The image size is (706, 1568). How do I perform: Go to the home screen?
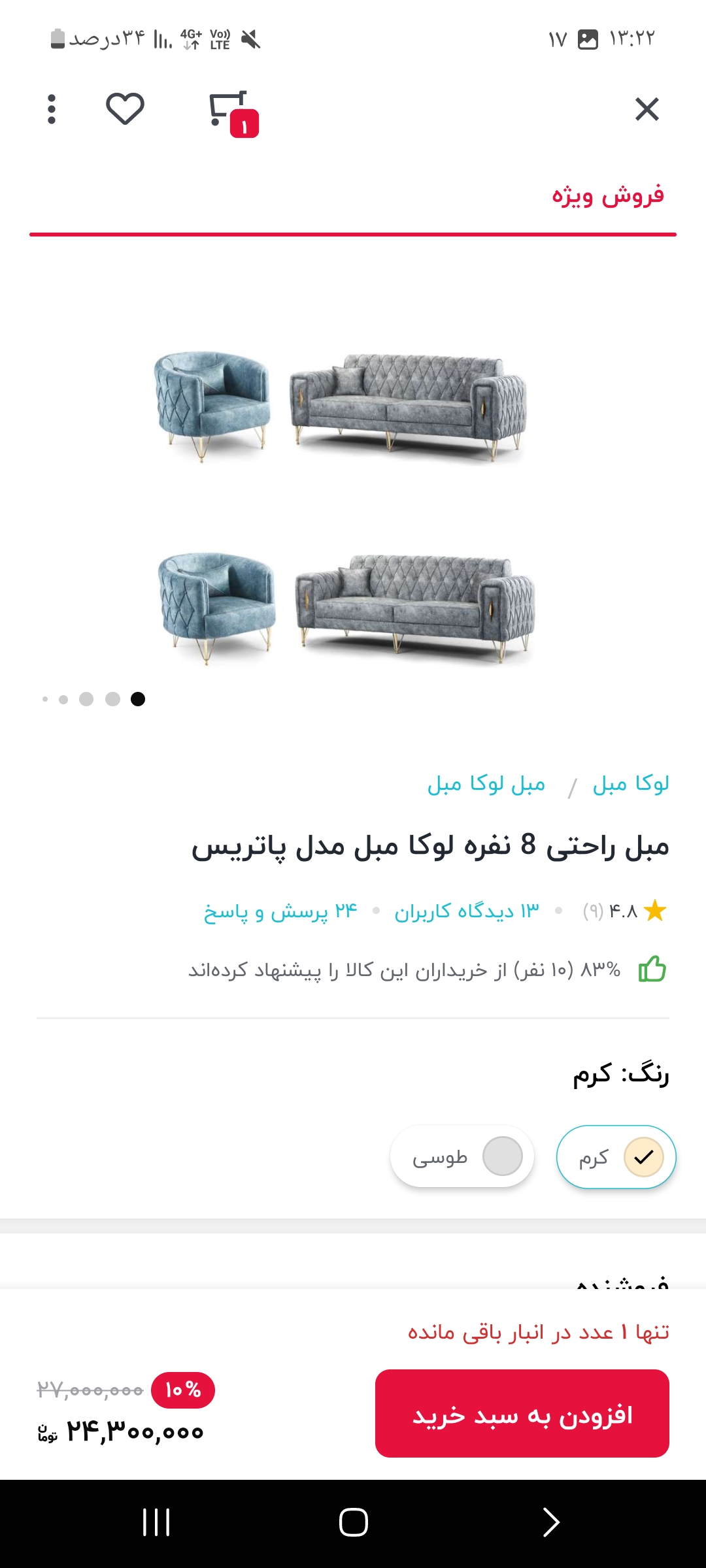coord(353,1522)
